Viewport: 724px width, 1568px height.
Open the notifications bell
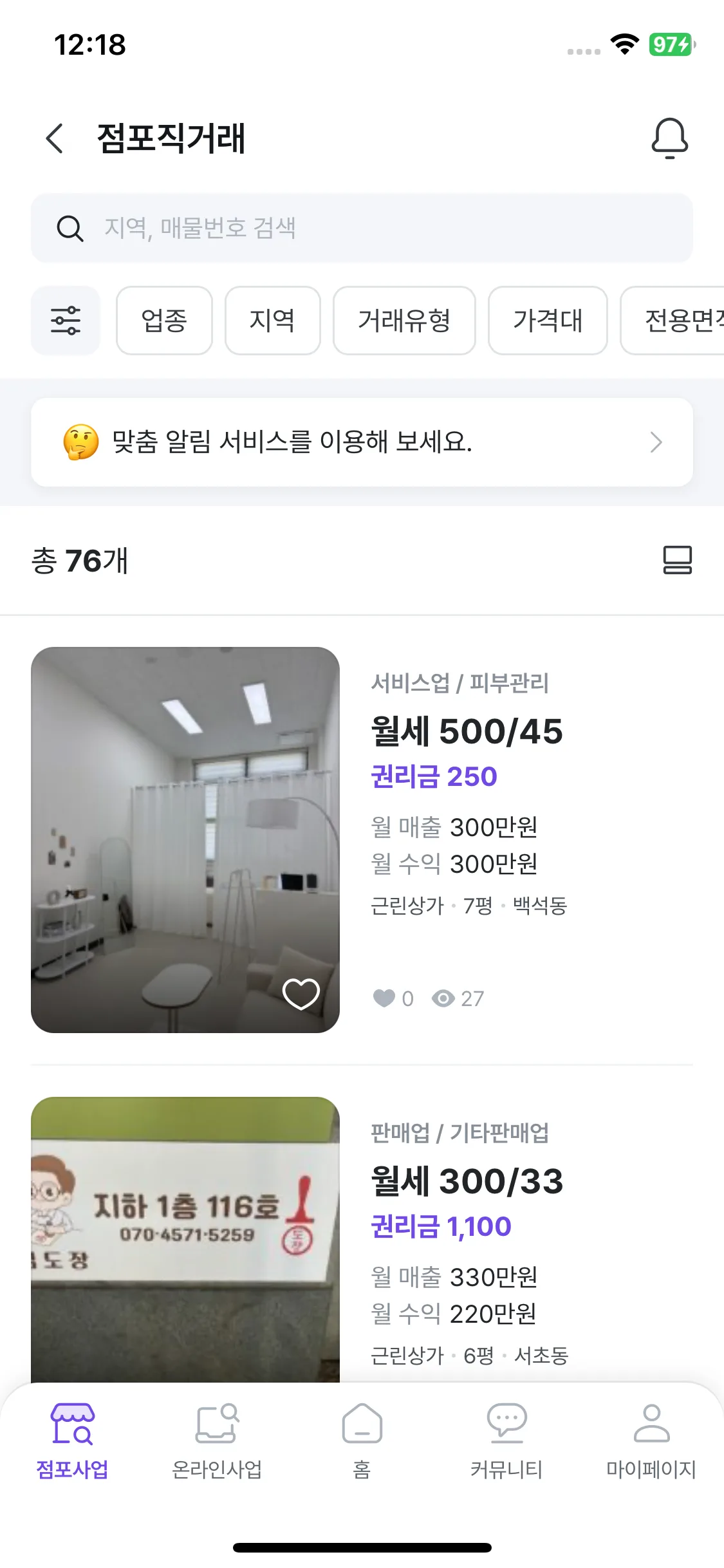click(x=669, y=138)
